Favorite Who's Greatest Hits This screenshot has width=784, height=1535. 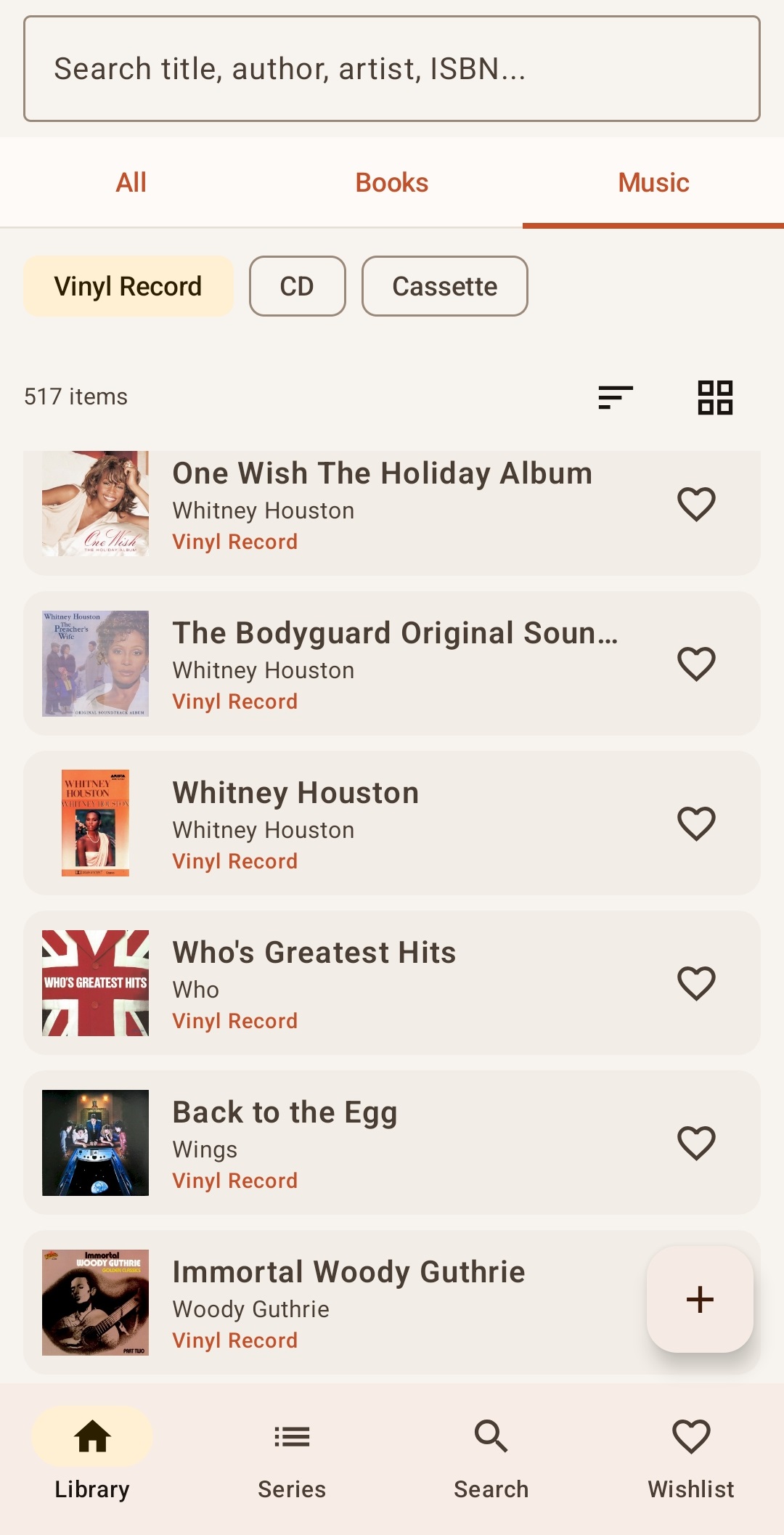(x=695, y=982)
